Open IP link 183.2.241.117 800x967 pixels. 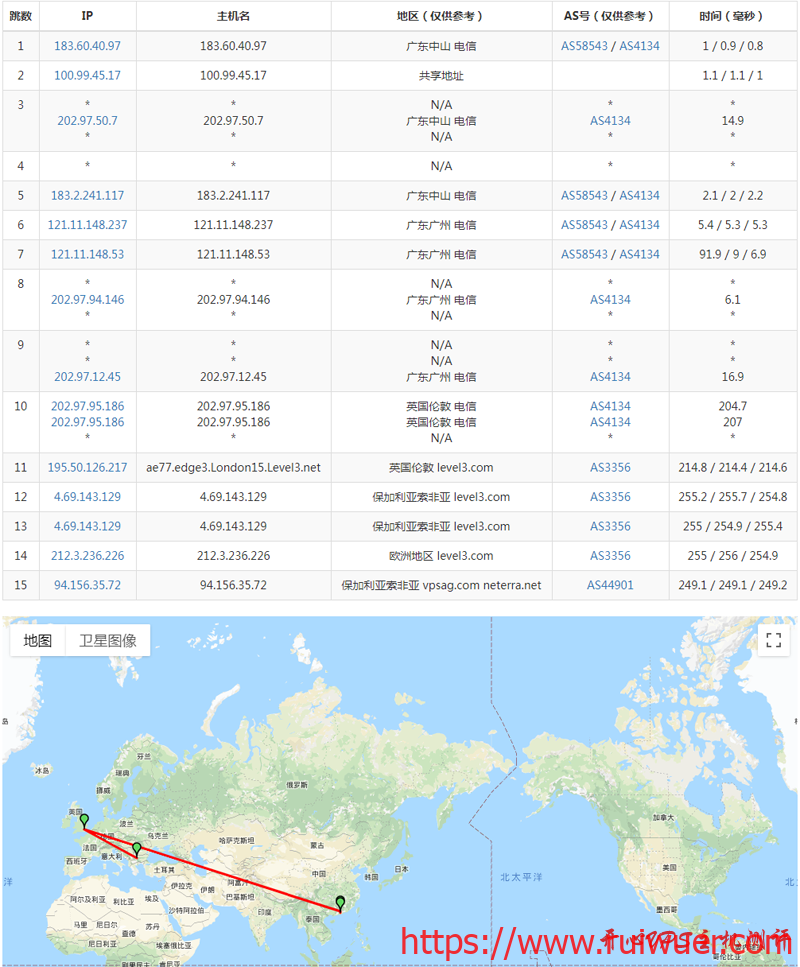coord(87,195)
